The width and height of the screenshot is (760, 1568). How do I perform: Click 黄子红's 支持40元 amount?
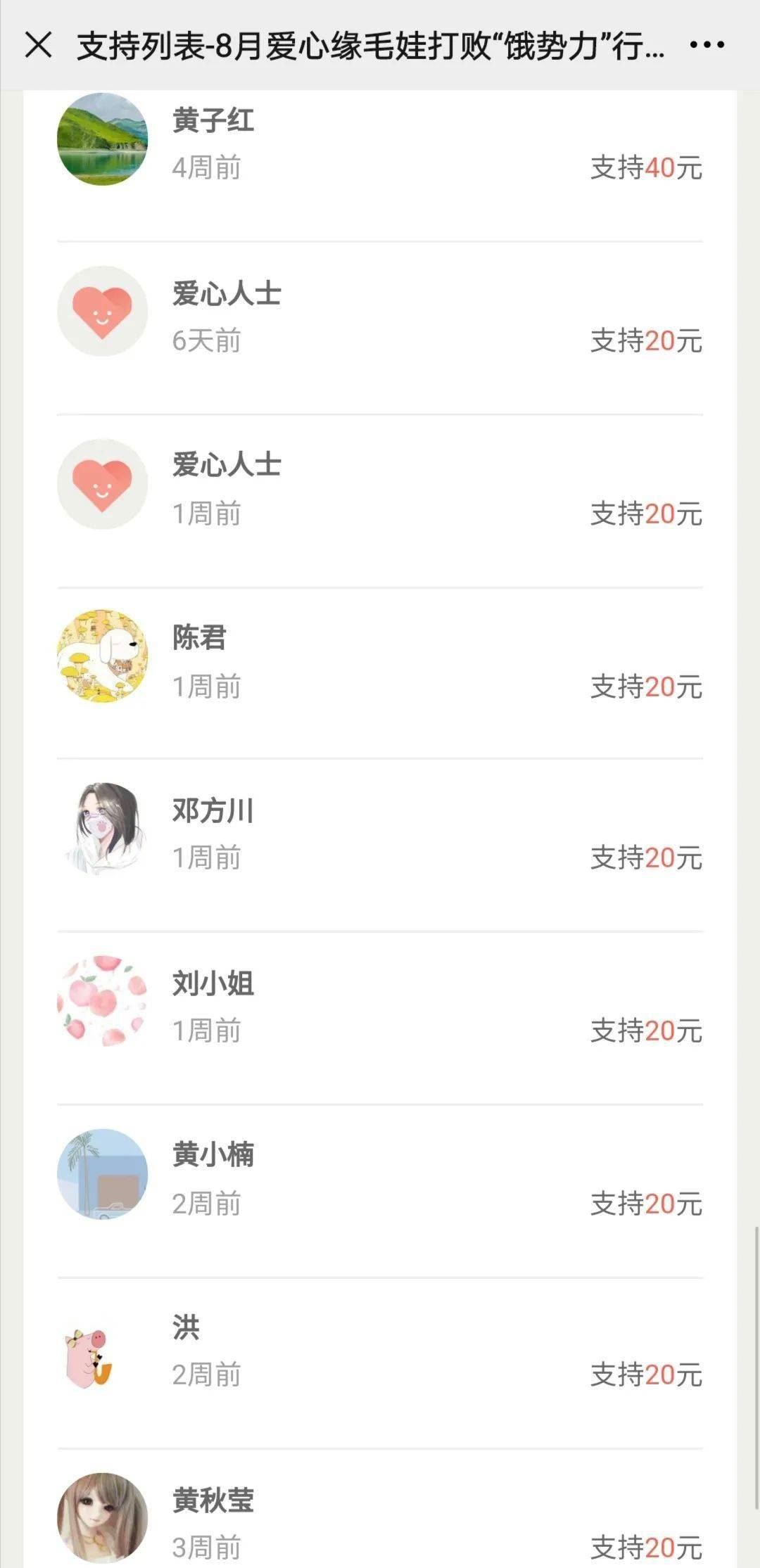pos(645,167)
